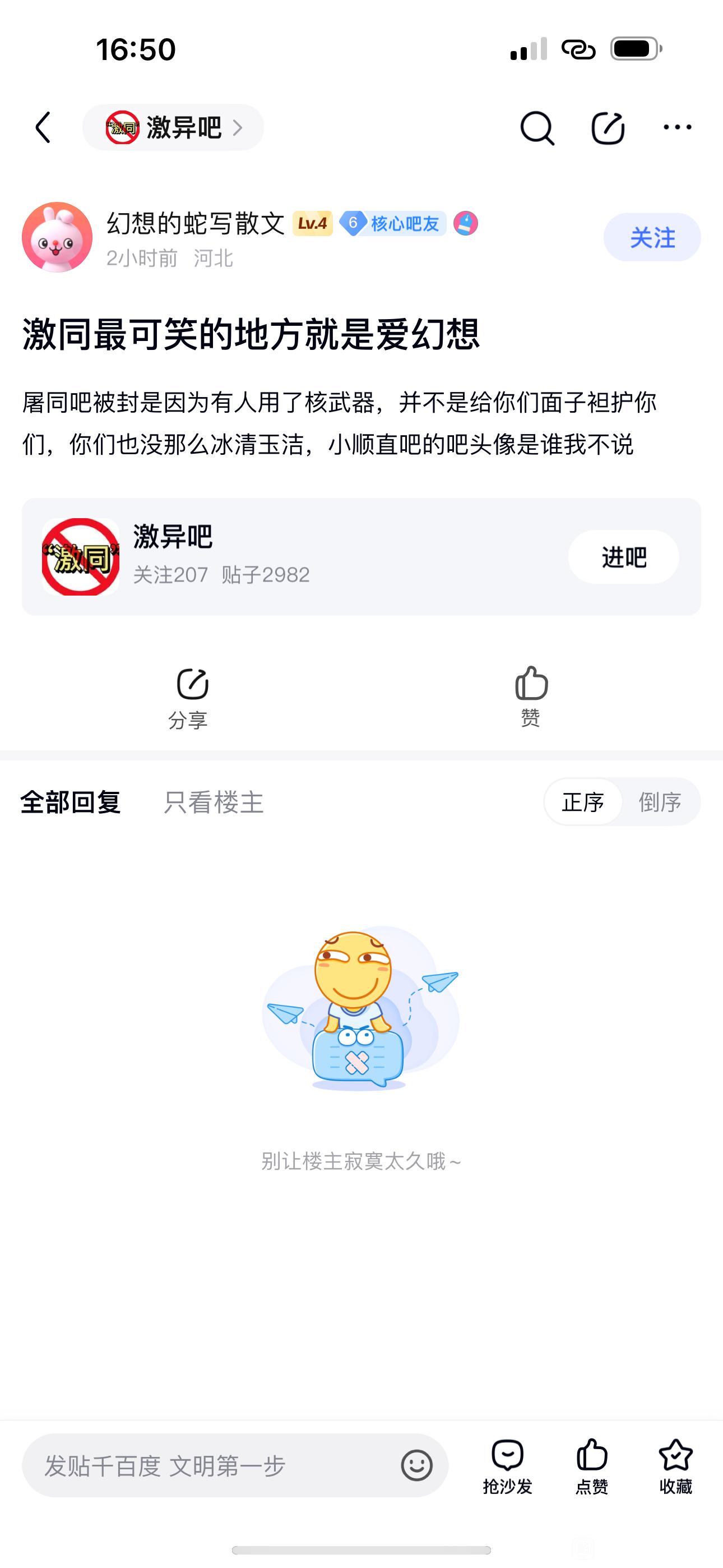The image size is (723, 1568).
Task: Show only 只看楼主 replies
Action: tap(214, 803)
